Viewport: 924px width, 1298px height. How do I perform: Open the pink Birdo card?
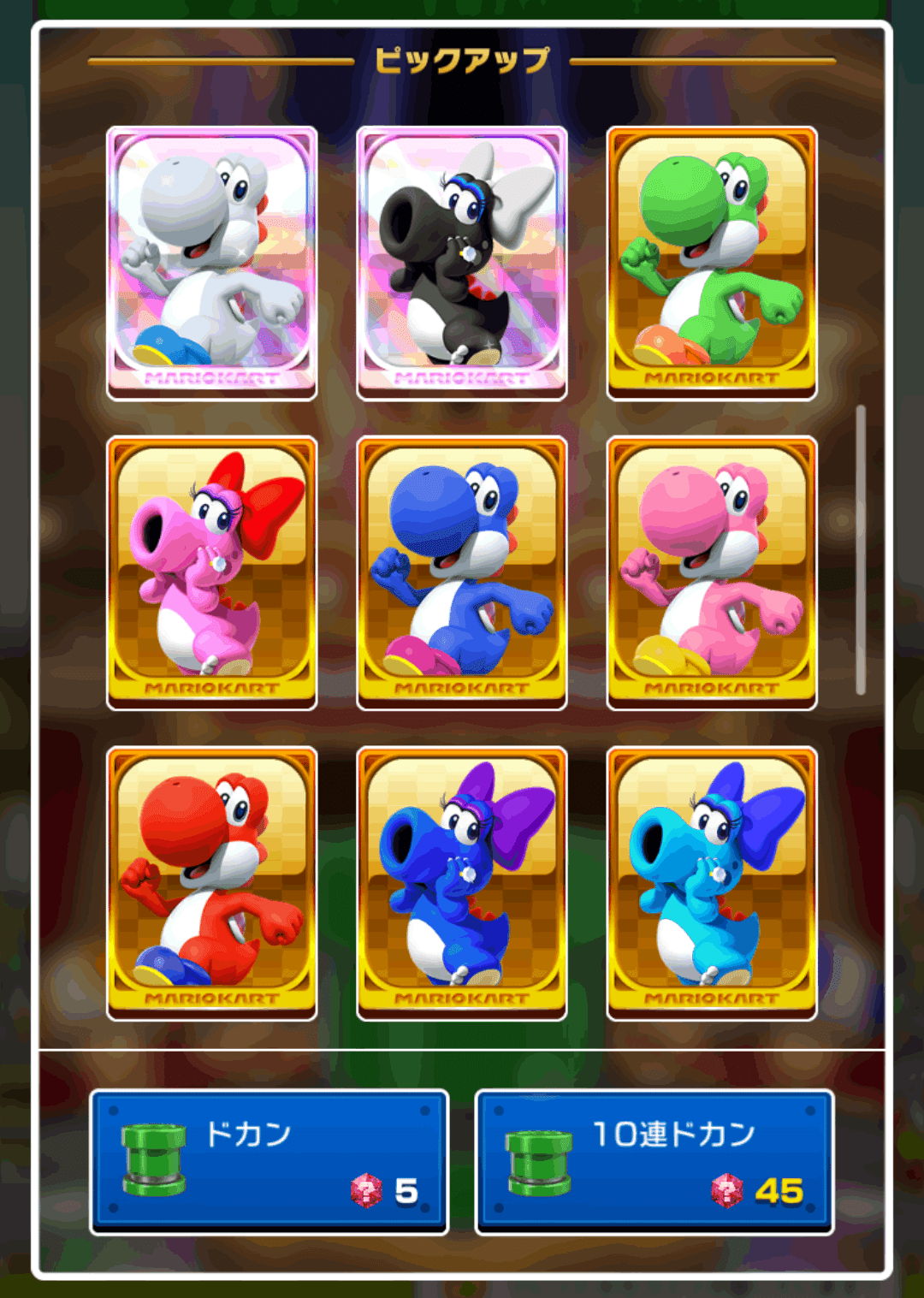[211, 572]
